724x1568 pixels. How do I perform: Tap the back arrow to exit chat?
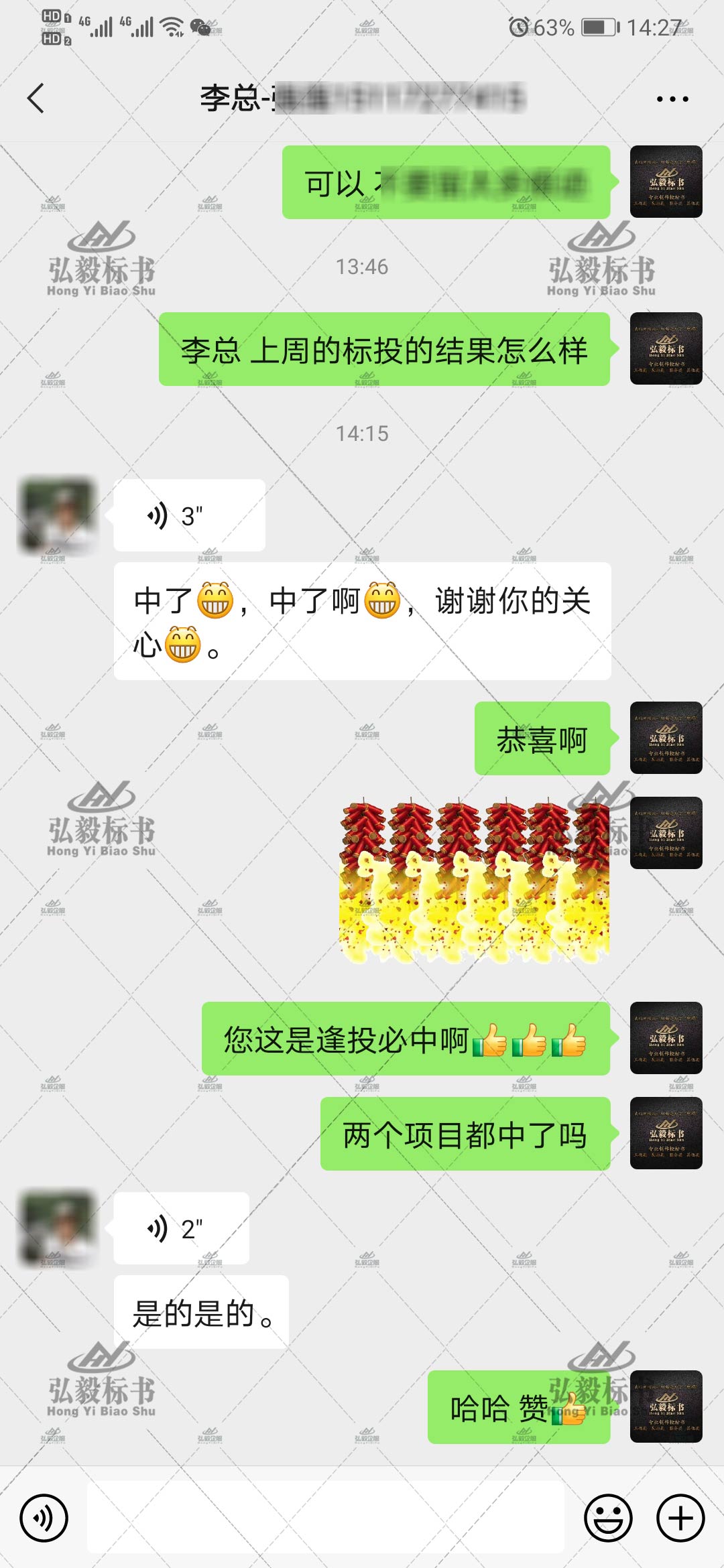pos(35,98)
